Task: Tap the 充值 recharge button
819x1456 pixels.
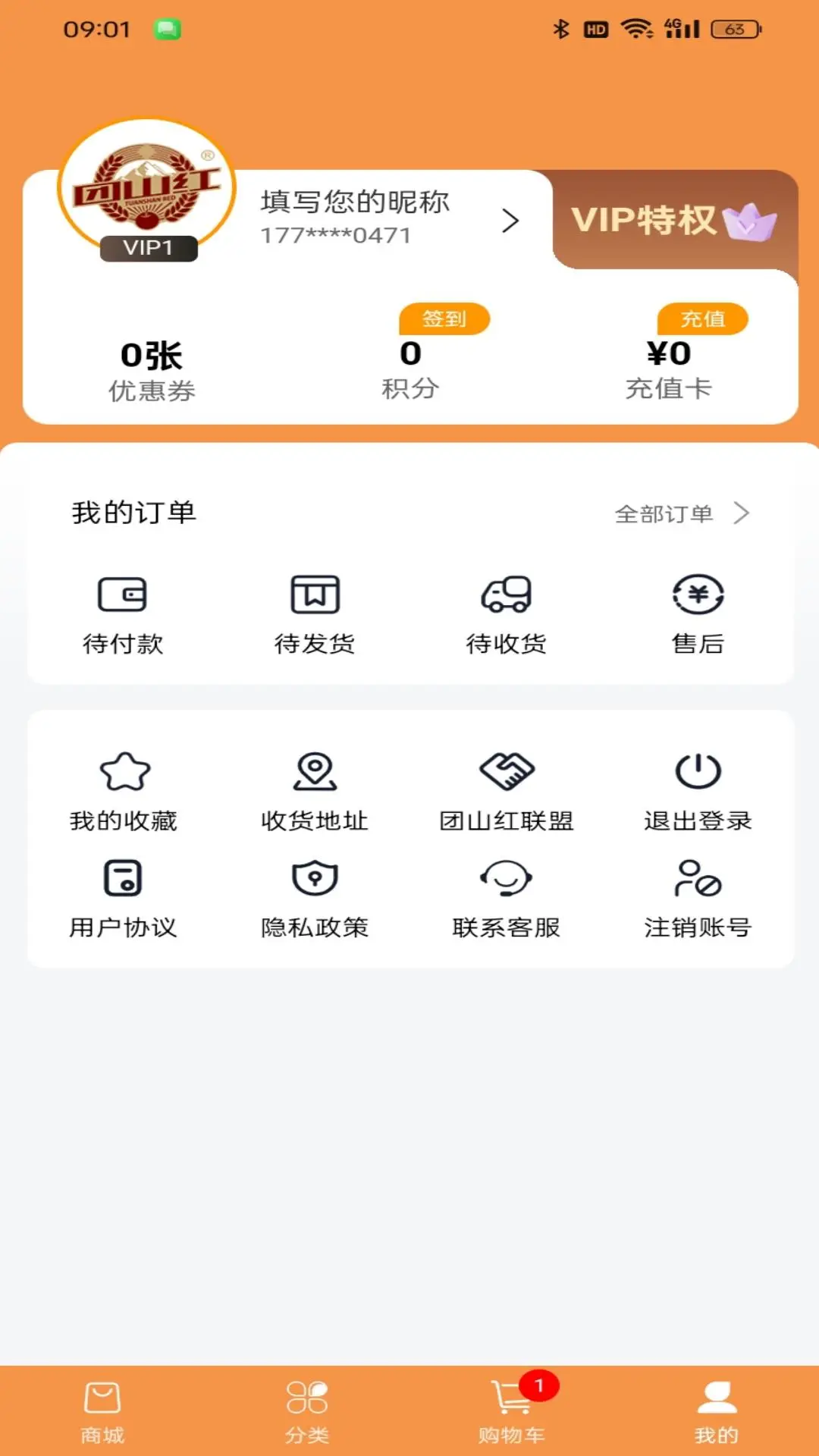Action: click(x=702, y=318)
